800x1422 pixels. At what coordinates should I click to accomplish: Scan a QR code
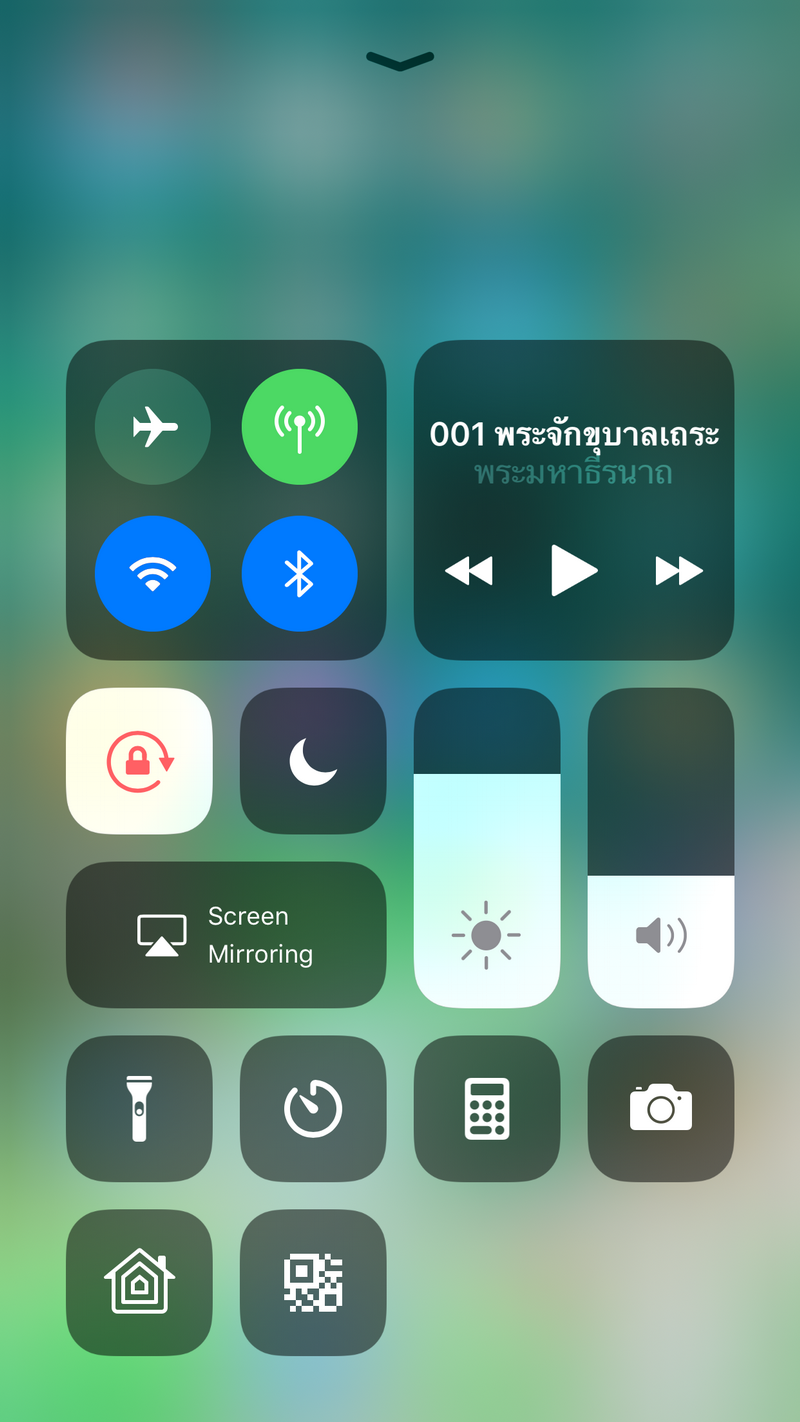tap(313, 1283)
